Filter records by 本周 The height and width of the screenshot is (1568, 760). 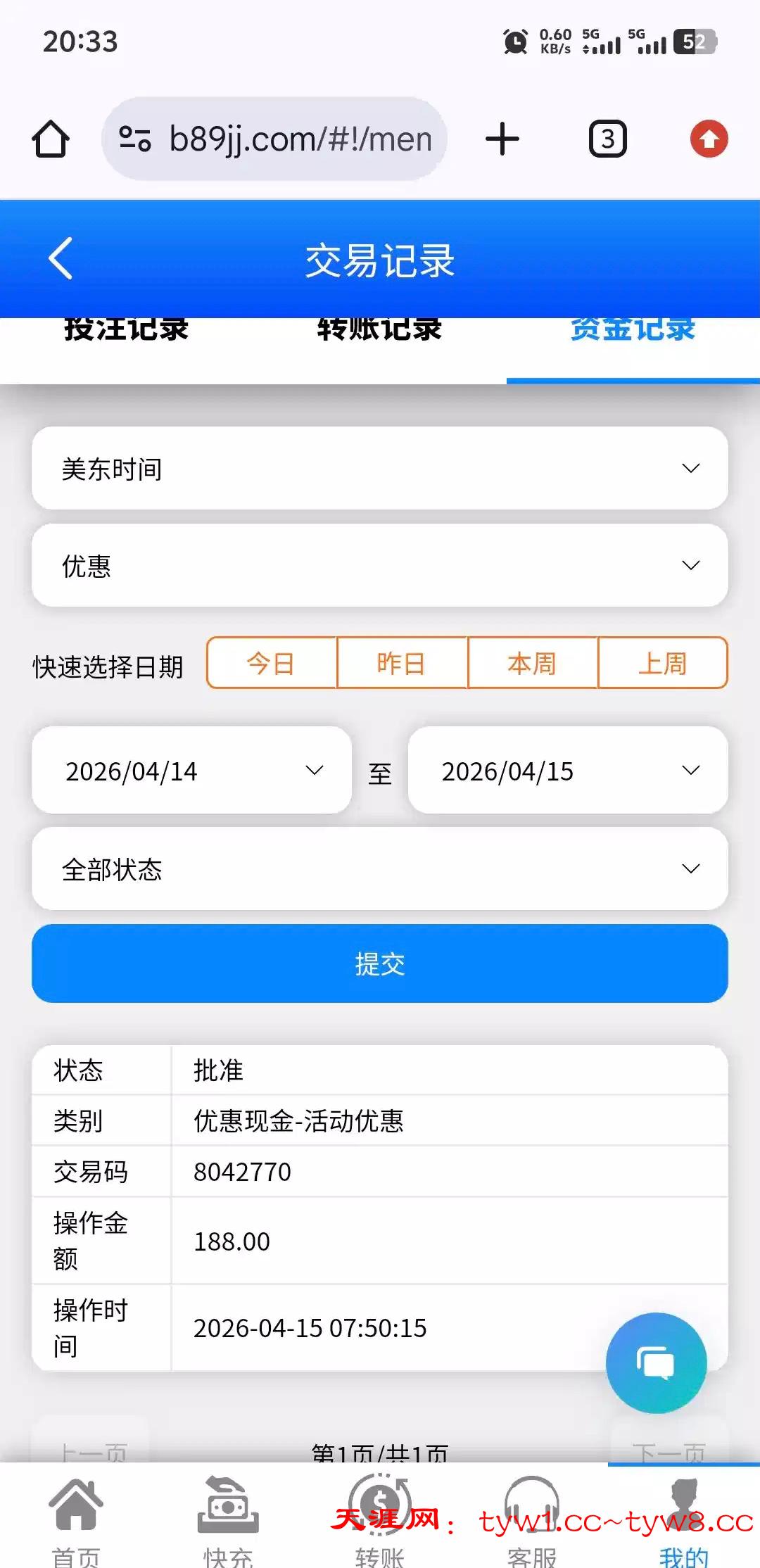coord(533,663)
